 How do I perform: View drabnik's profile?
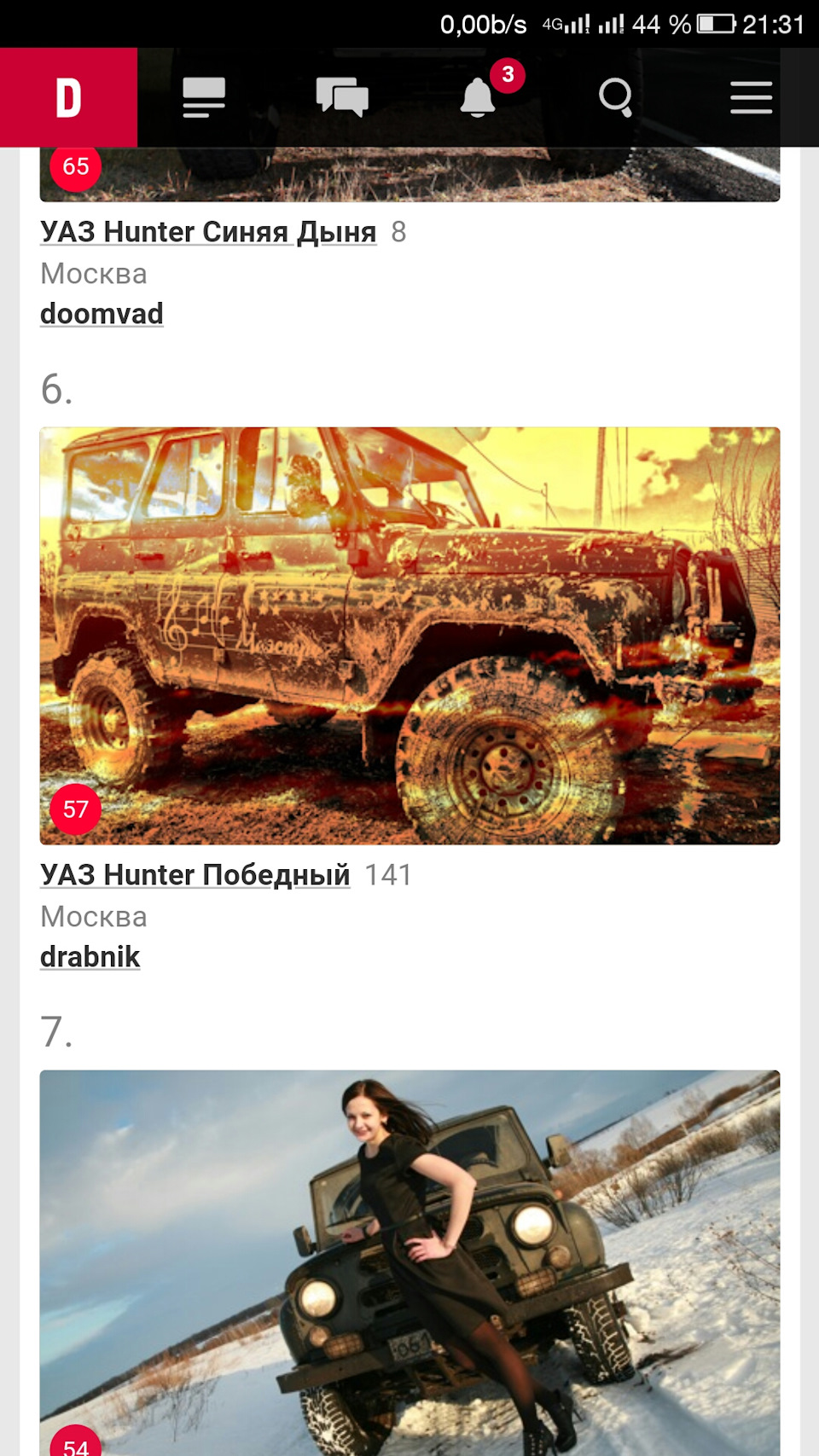[x=90, y=957]
